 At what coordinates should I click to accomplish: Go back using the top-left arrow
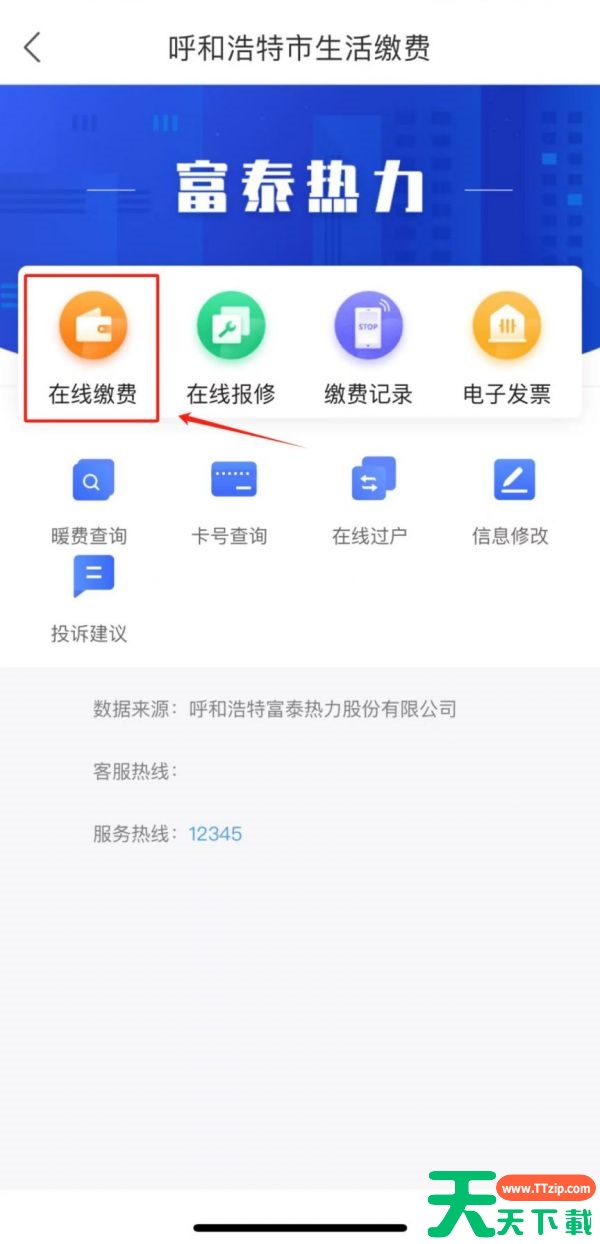click(x=33, y=47)
